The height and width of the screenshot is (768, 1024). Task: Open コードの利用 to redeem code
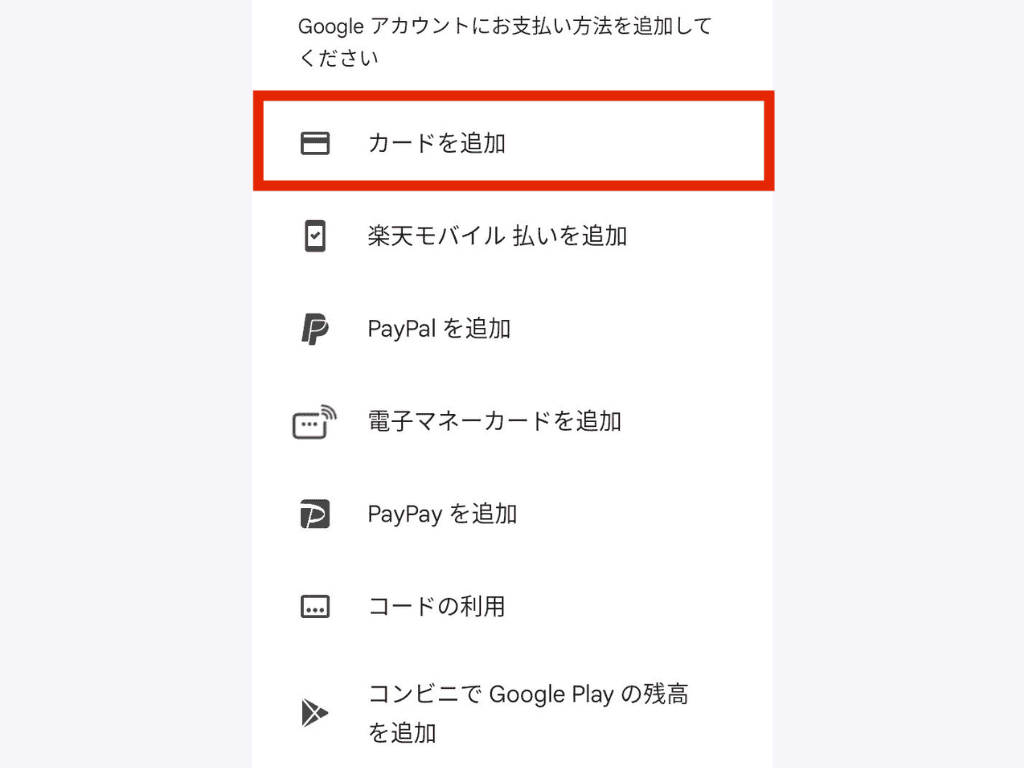436,606
